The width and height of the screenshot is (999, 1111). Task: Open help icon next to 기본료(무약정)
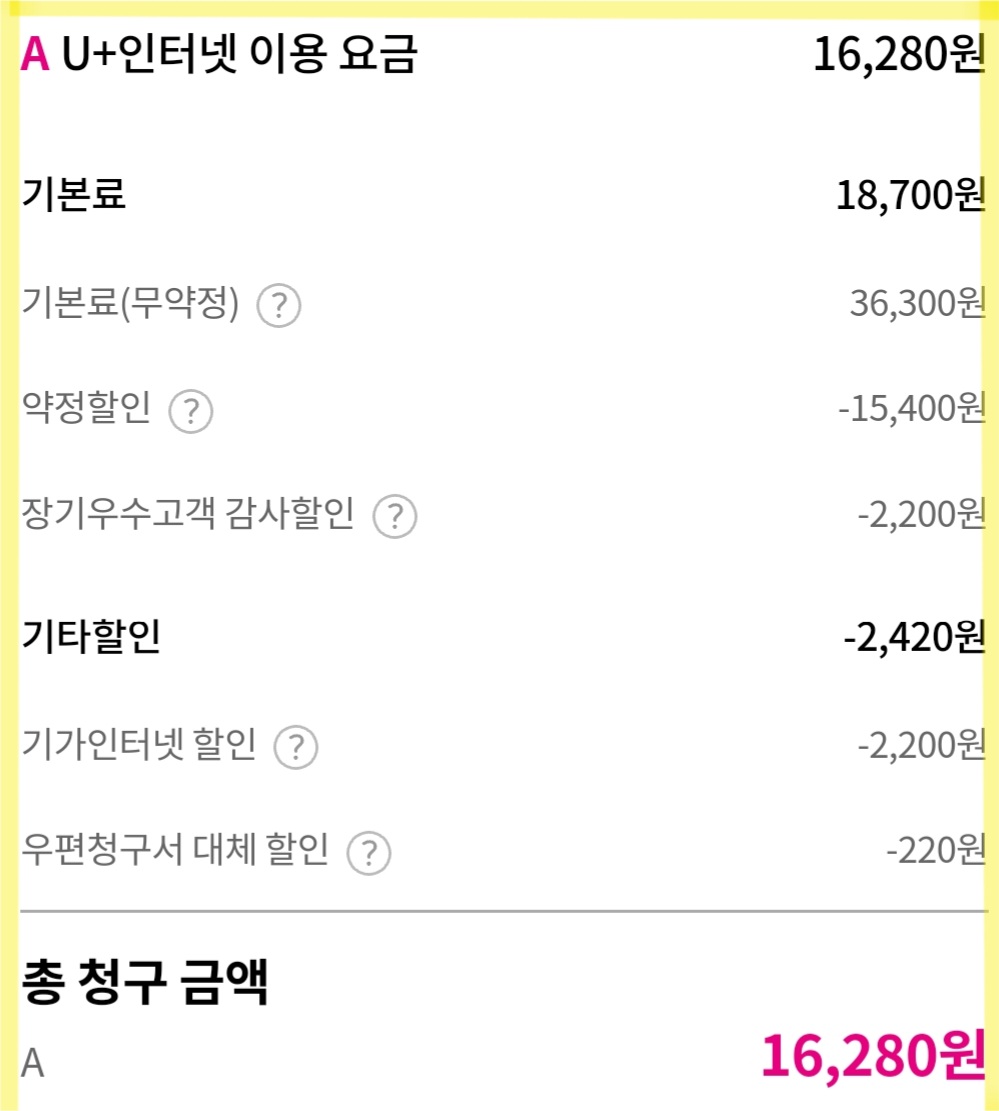[279, 306]
